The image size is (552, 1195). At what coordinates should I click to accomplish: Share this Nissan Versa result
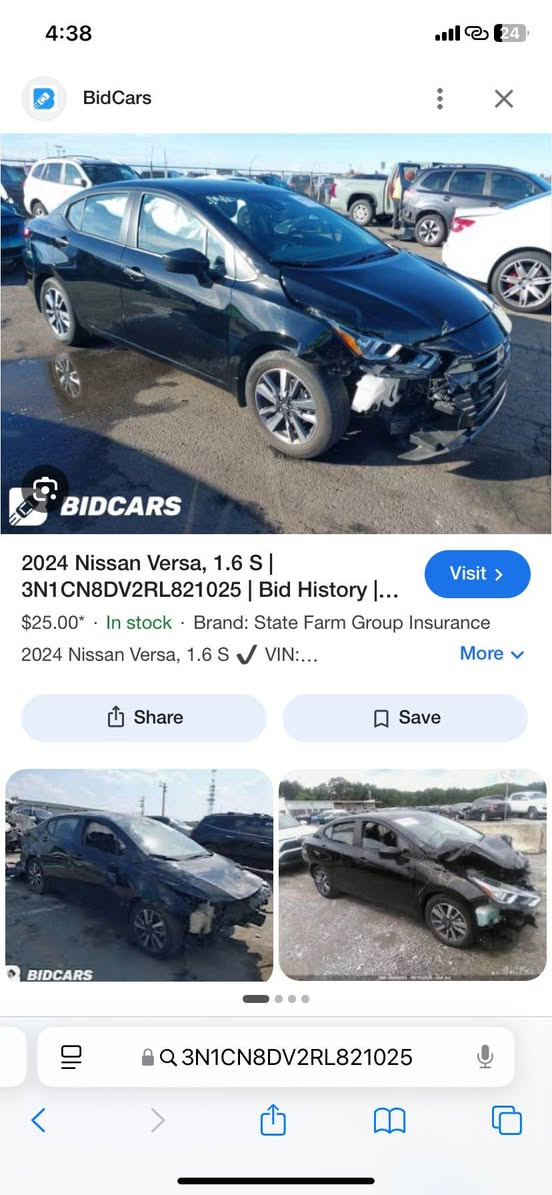(x=144, y=718)
